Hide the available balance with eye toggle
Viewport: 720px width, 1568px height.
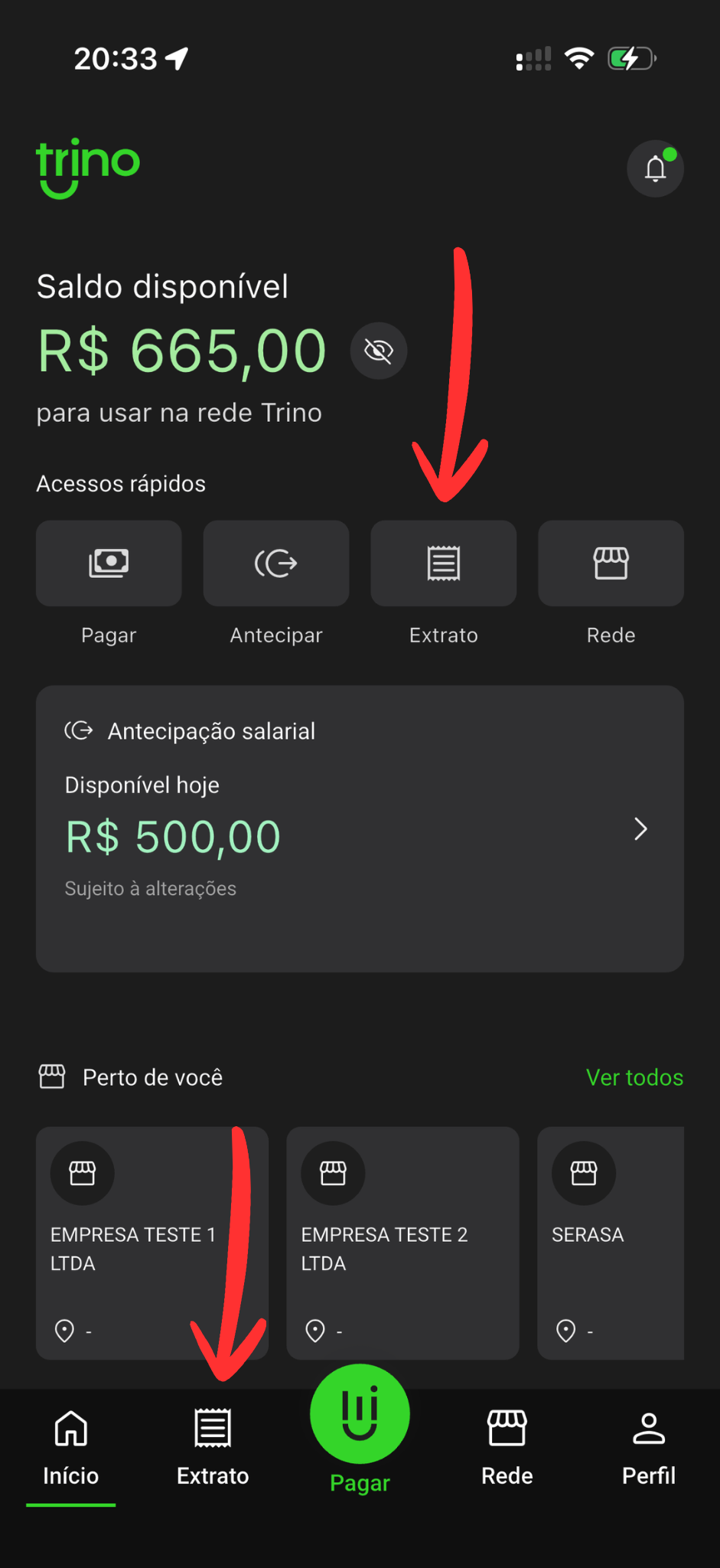(x=378, y=351)
